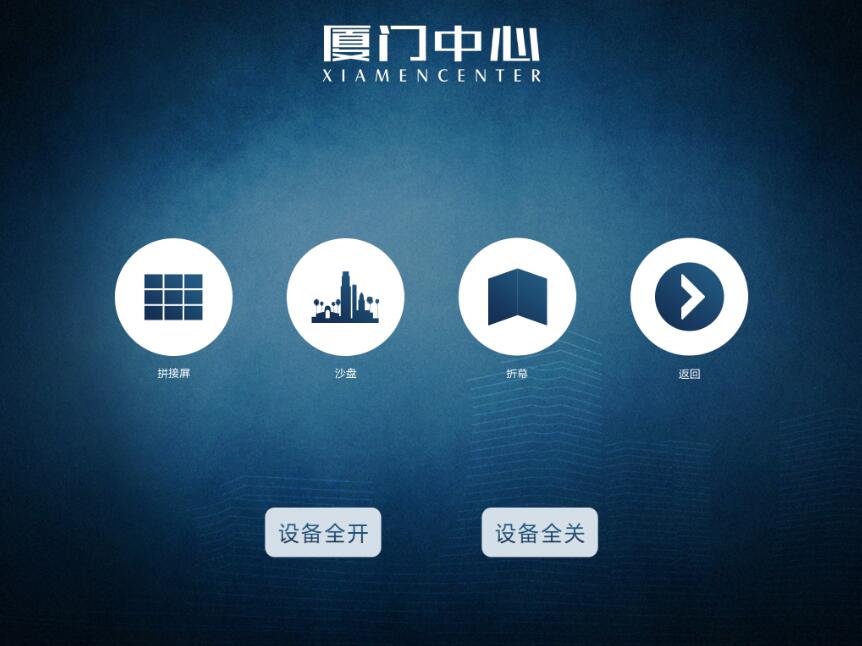Turn on all devices with 设备全开
The image size is (862, 646).
tap(323, 533)
